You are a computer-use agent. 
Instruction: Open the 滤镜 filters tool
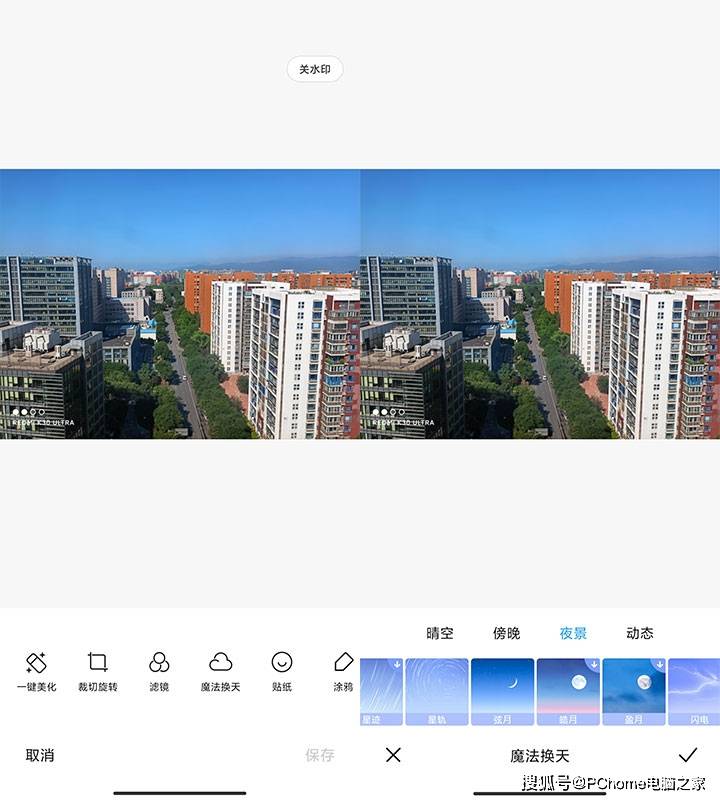160,668
